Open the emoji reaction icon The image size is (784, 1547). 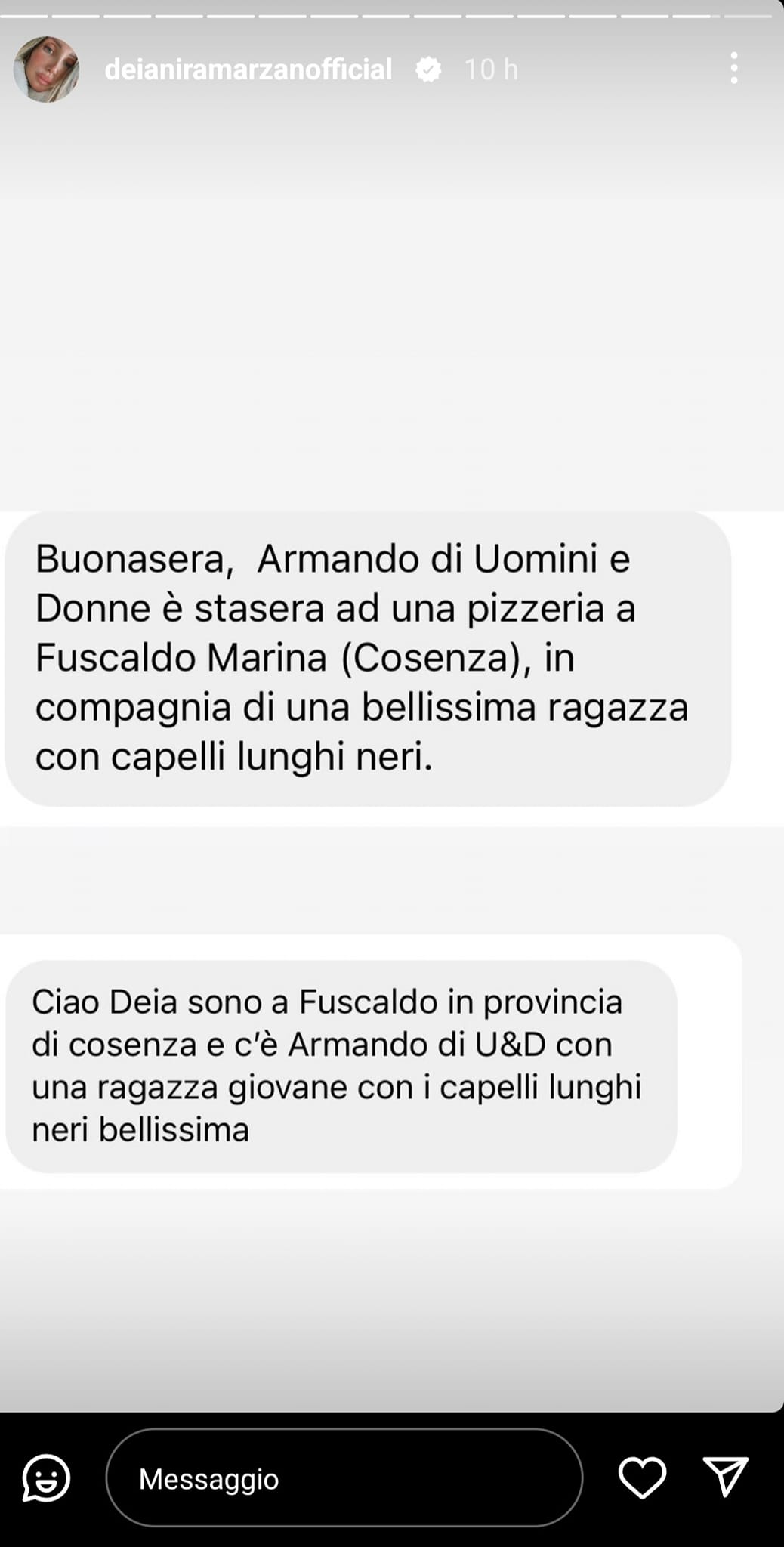coord(46,1478)
